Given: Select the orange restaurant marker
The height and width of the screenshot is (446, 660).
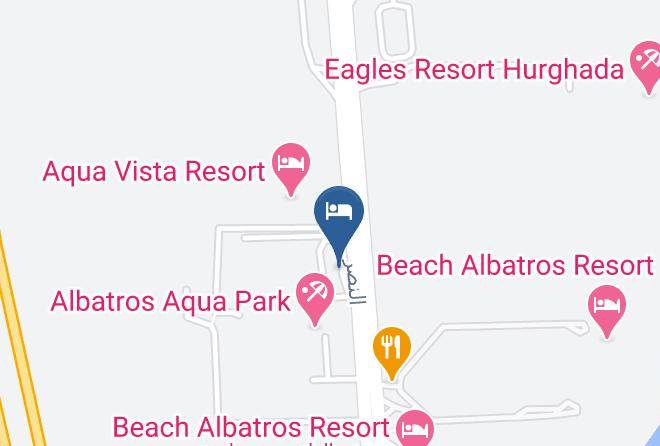Looking at the screenshot, I should [392, 353].
